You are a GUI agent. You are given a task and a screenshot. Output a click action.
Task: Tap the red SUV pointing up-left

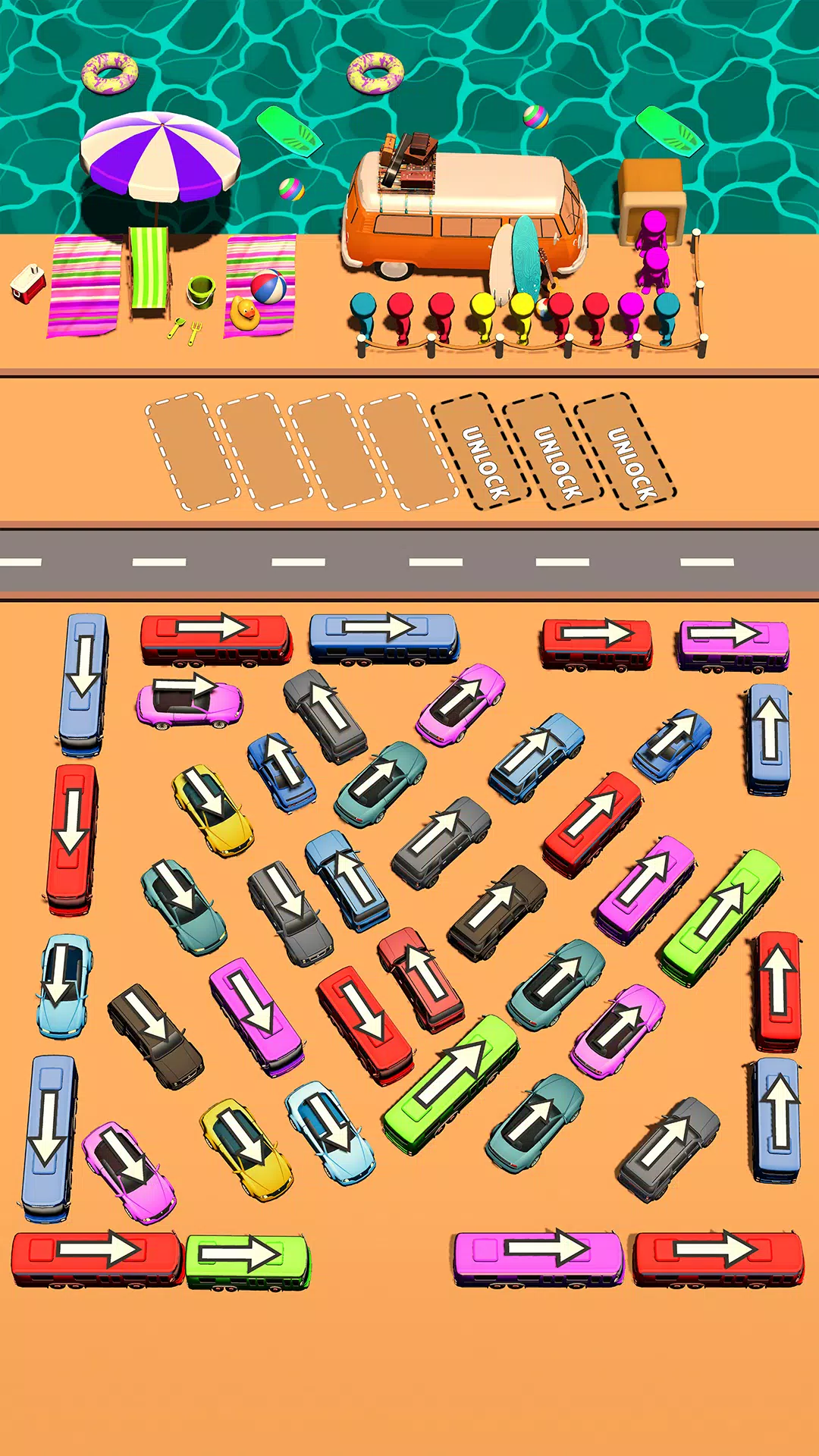(x=421, y=978)
